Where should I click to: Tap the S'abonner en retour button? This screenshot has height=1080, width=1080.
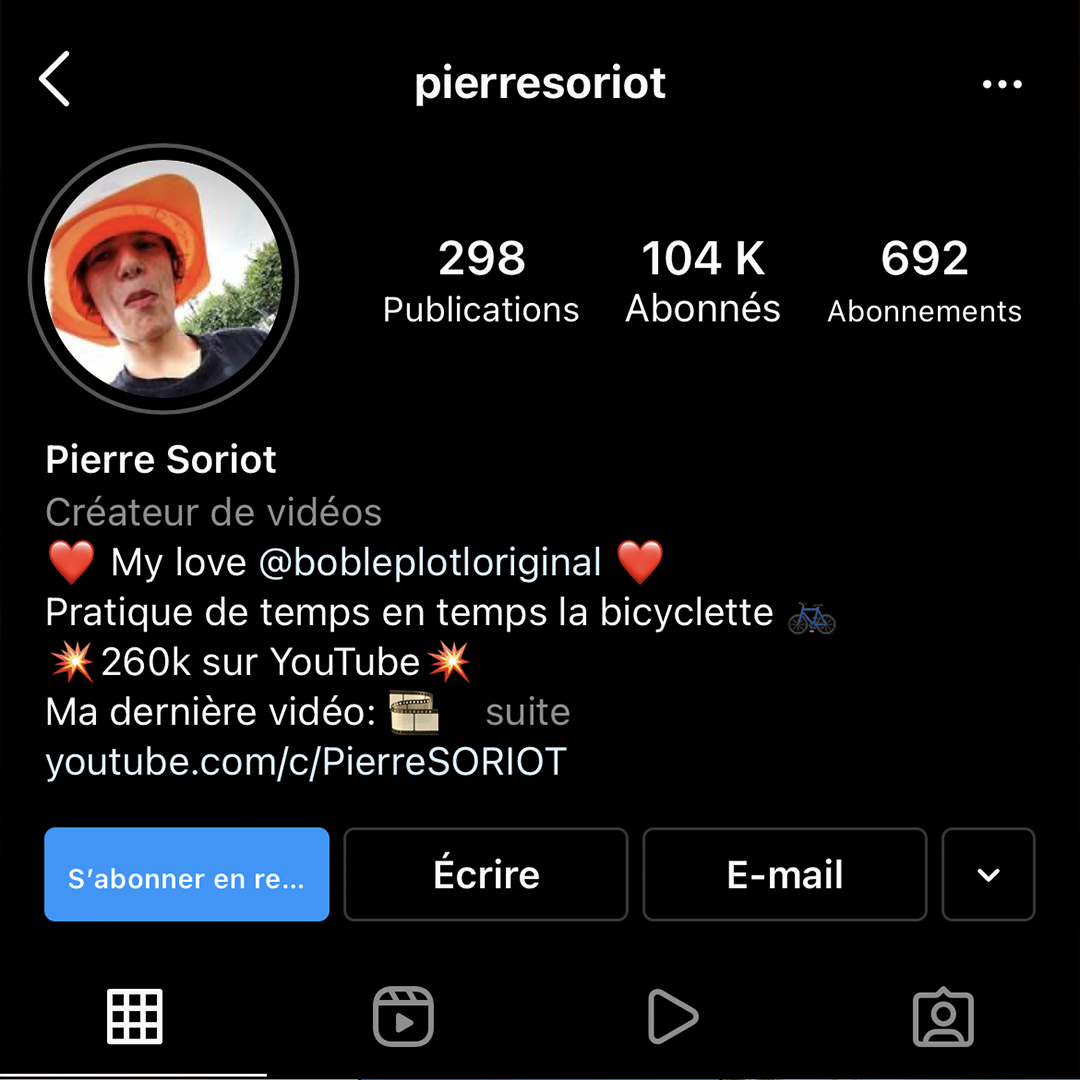coord(187,875)
